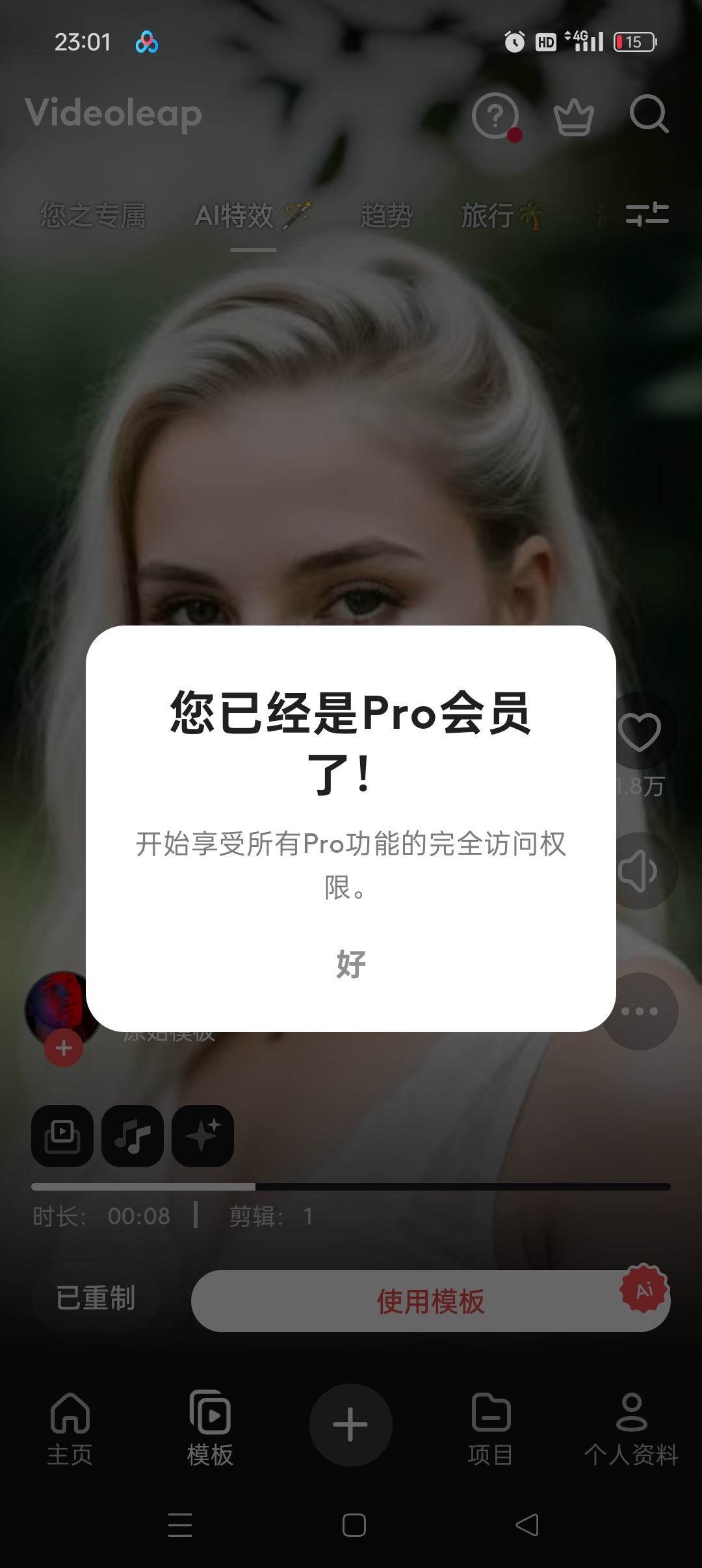Select the AI特效 tab
The image size is (702, 1568).
[x=253, y=216]
